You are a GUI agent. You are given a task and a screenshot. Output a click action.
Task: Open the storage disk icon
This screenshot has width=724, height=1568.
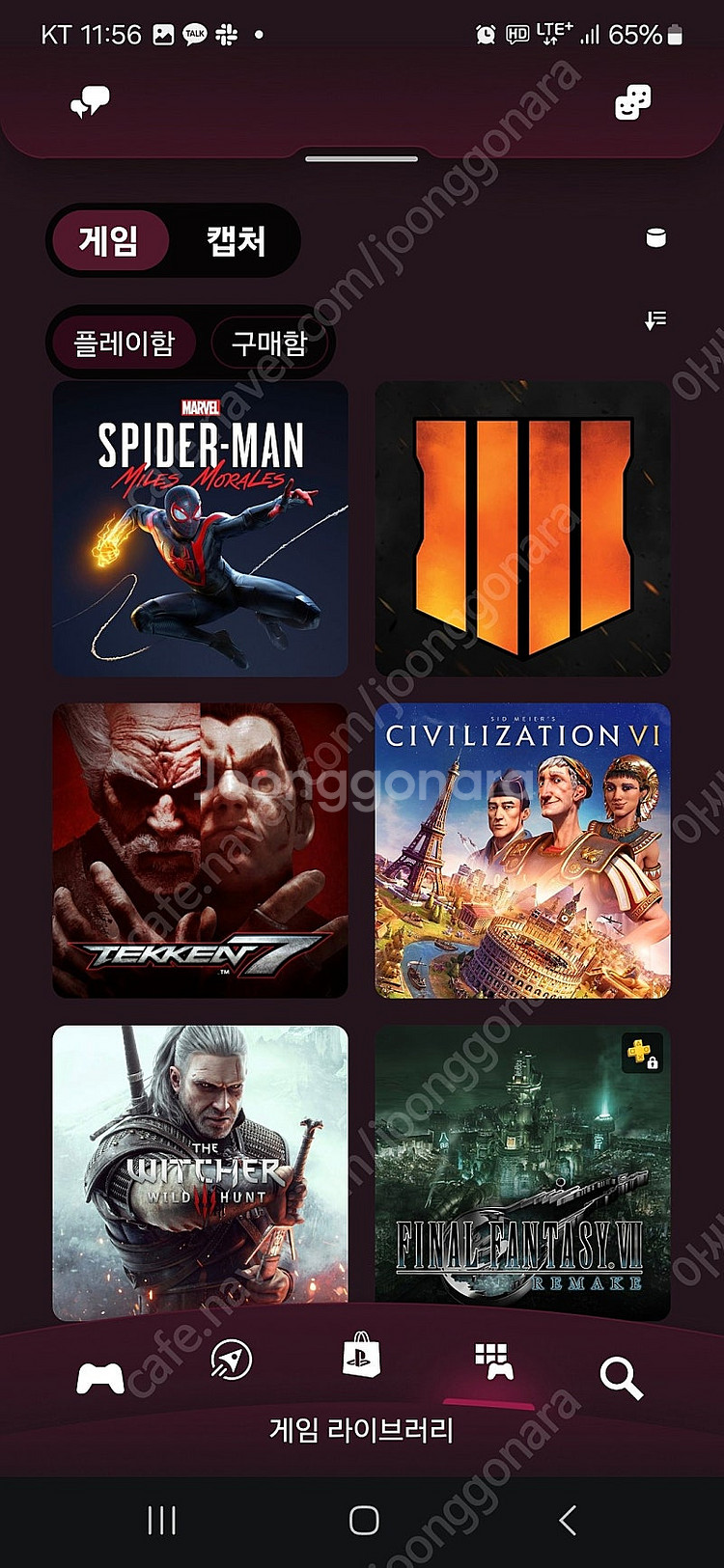click(x=655, y=237)
